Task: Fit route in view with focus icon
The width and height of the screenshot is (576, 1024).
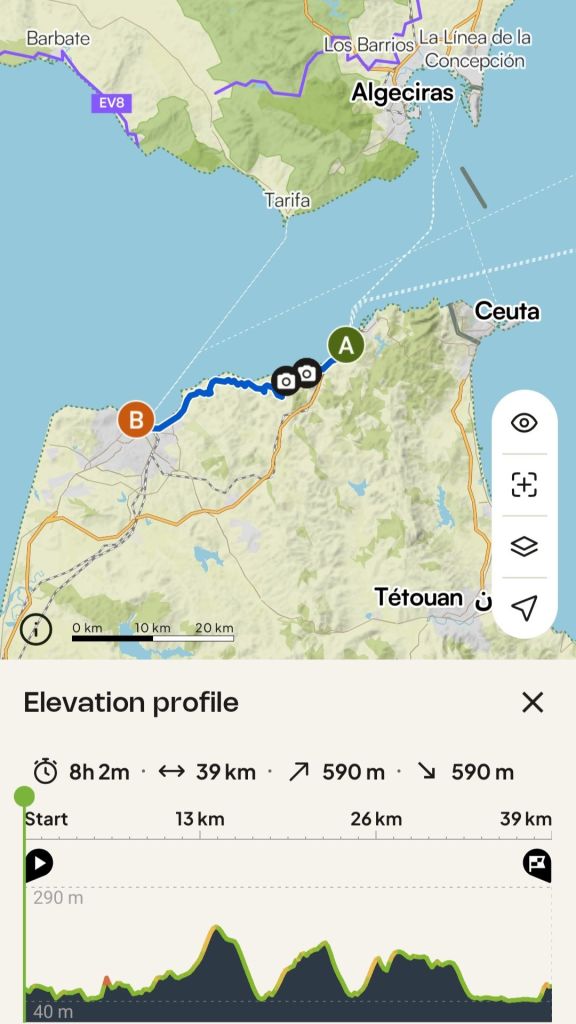Action: pos(524,485)
